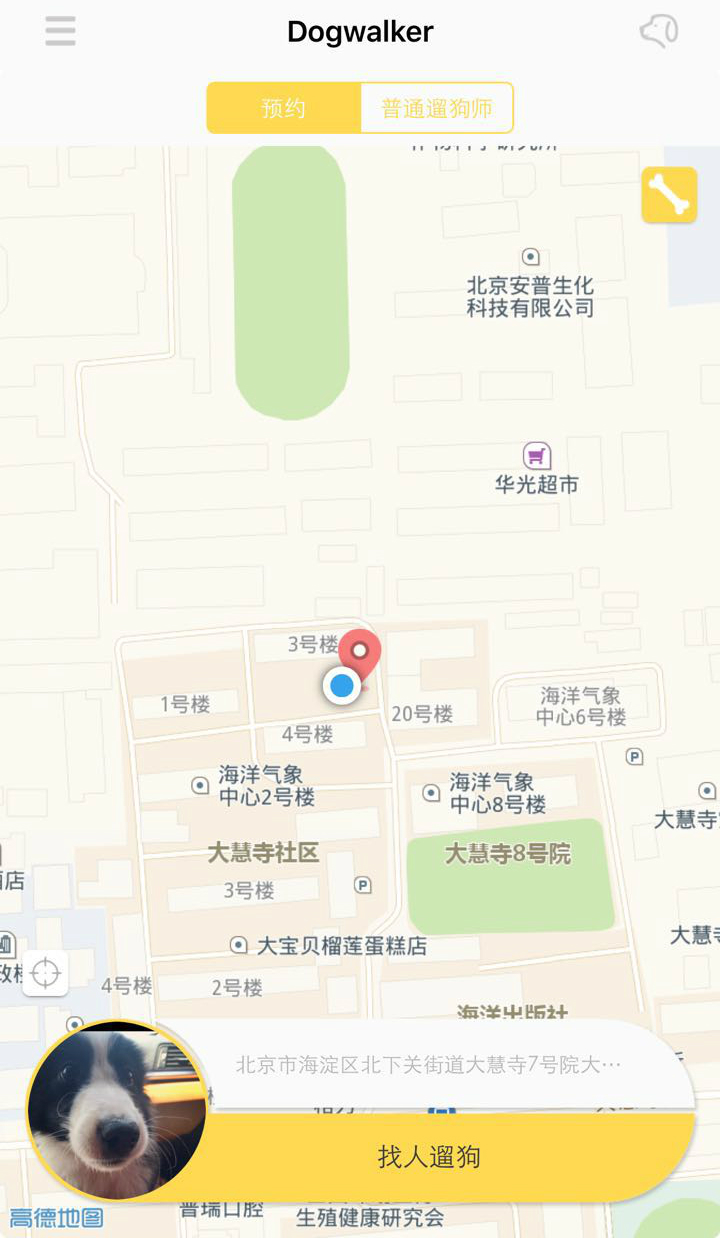The width and height of the screenshot is (720, 1238).
Task: Switch to the 预约 tab
Action: pyautogui.click(x=283, y=108)
